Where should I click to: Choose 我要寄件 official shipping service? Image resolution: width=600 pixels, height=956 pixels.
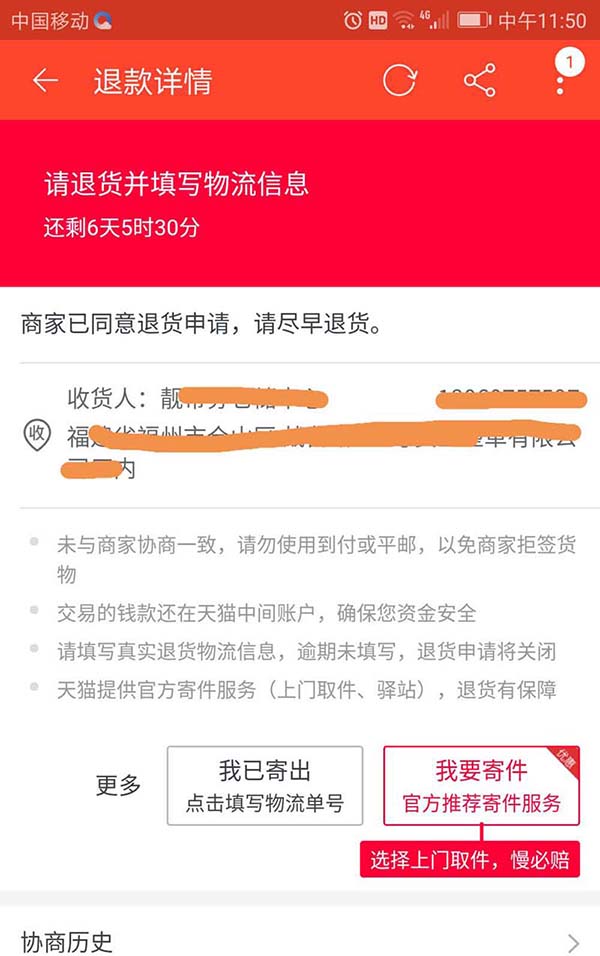[x=481, y=786]
